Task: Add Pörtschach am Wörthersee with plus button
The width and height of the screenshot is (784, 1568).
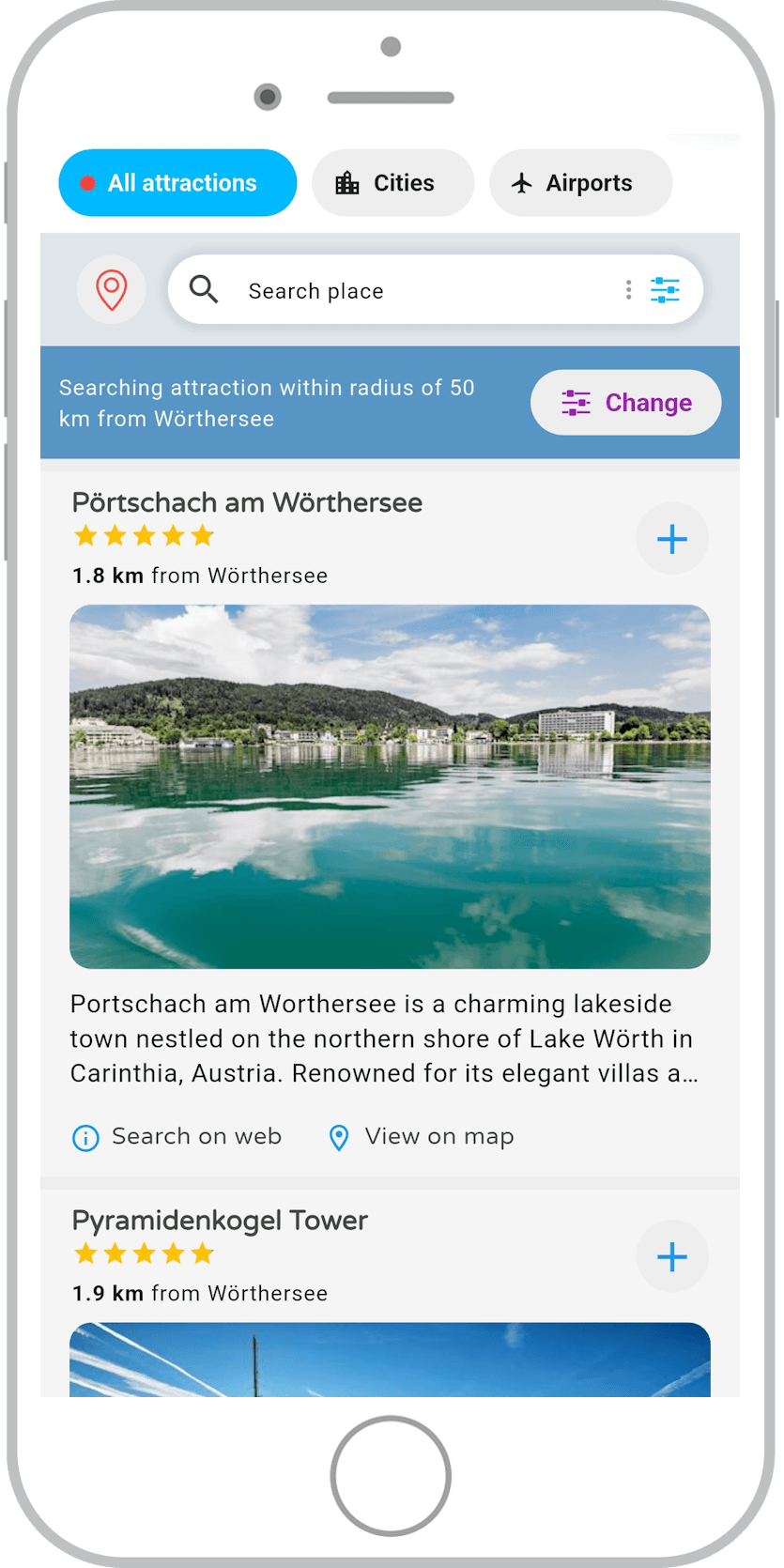Action: (671, 539)
